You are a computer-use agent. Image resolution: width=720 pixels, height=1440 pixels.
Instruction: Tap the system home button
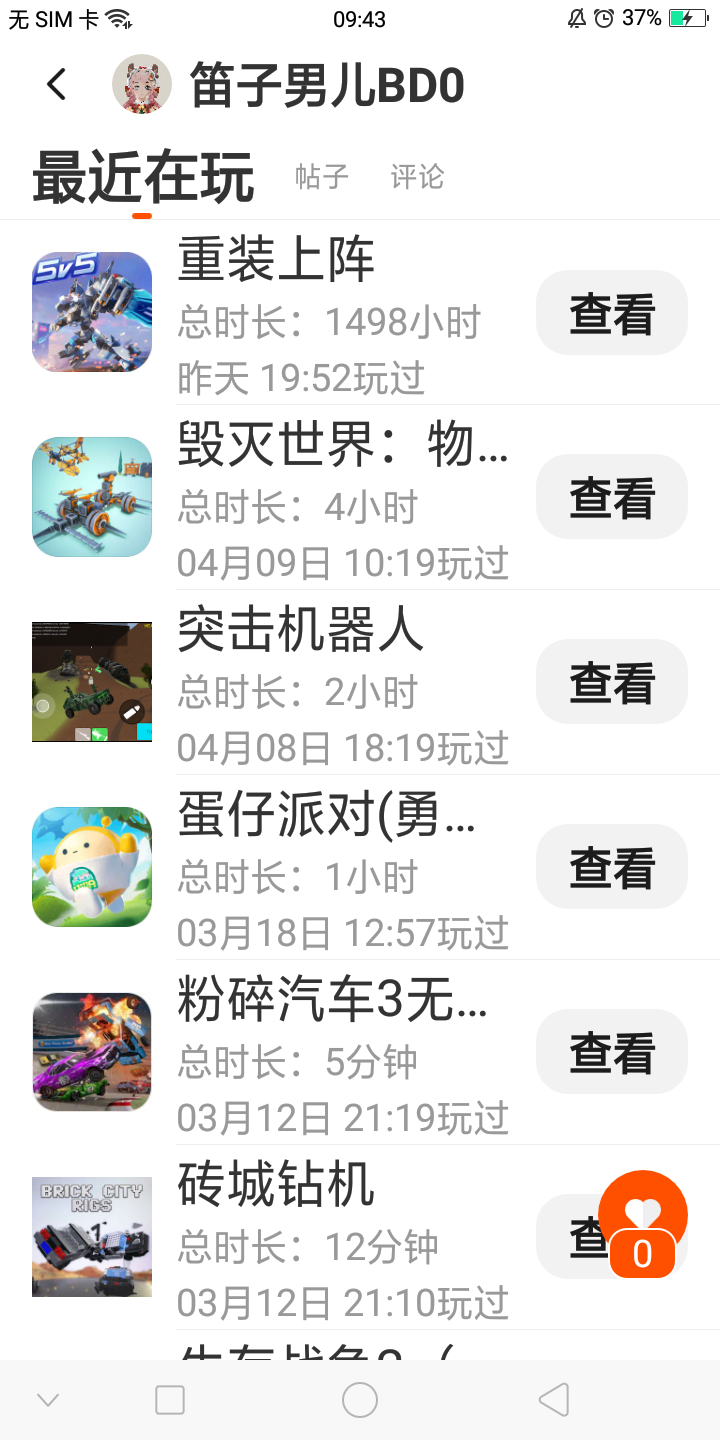pos(360,1400)
